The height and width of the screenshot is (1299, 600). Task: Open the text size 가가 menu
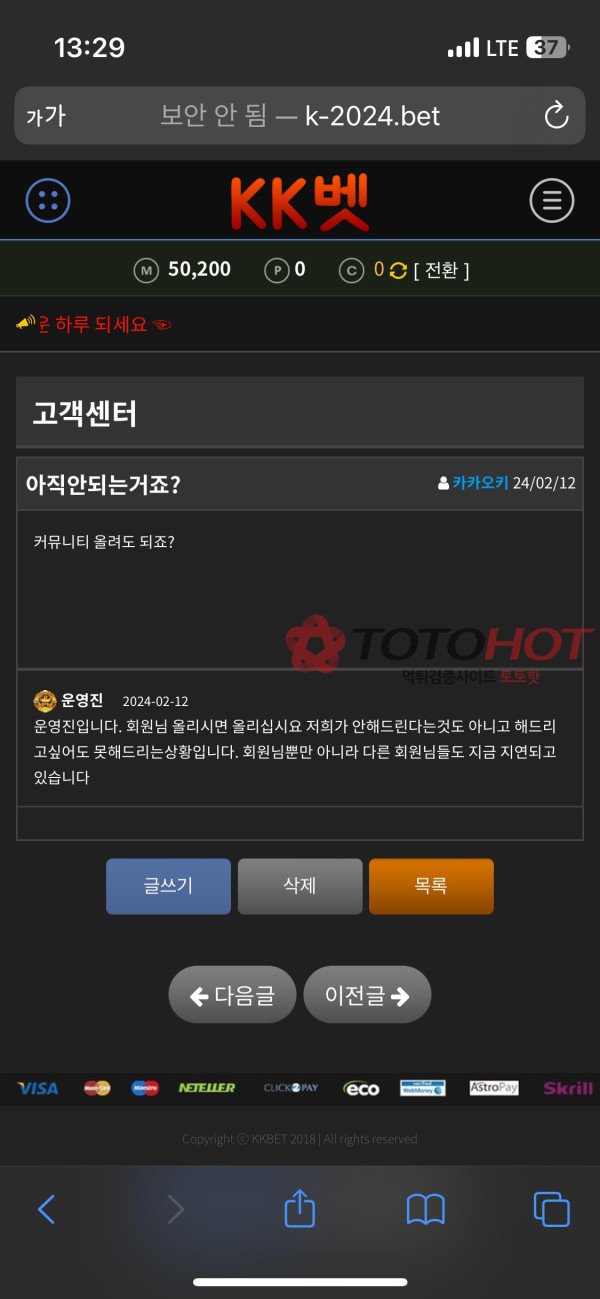pos(46,116)
